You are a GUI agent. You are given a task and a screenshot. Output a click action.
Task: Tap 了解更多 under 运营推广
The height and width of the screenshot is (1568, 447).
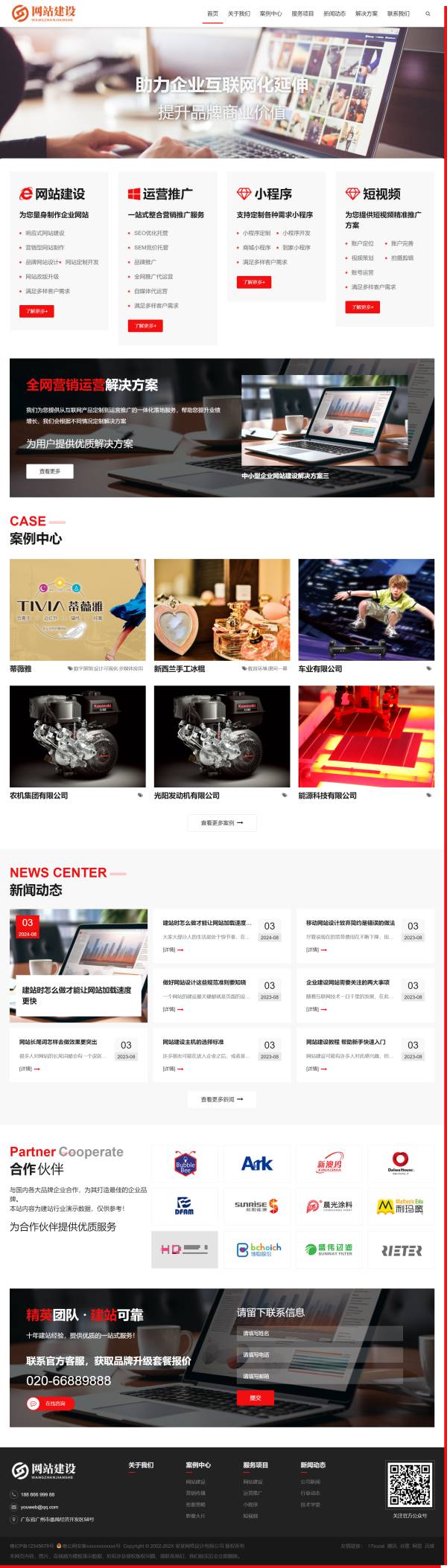(145, 325)
